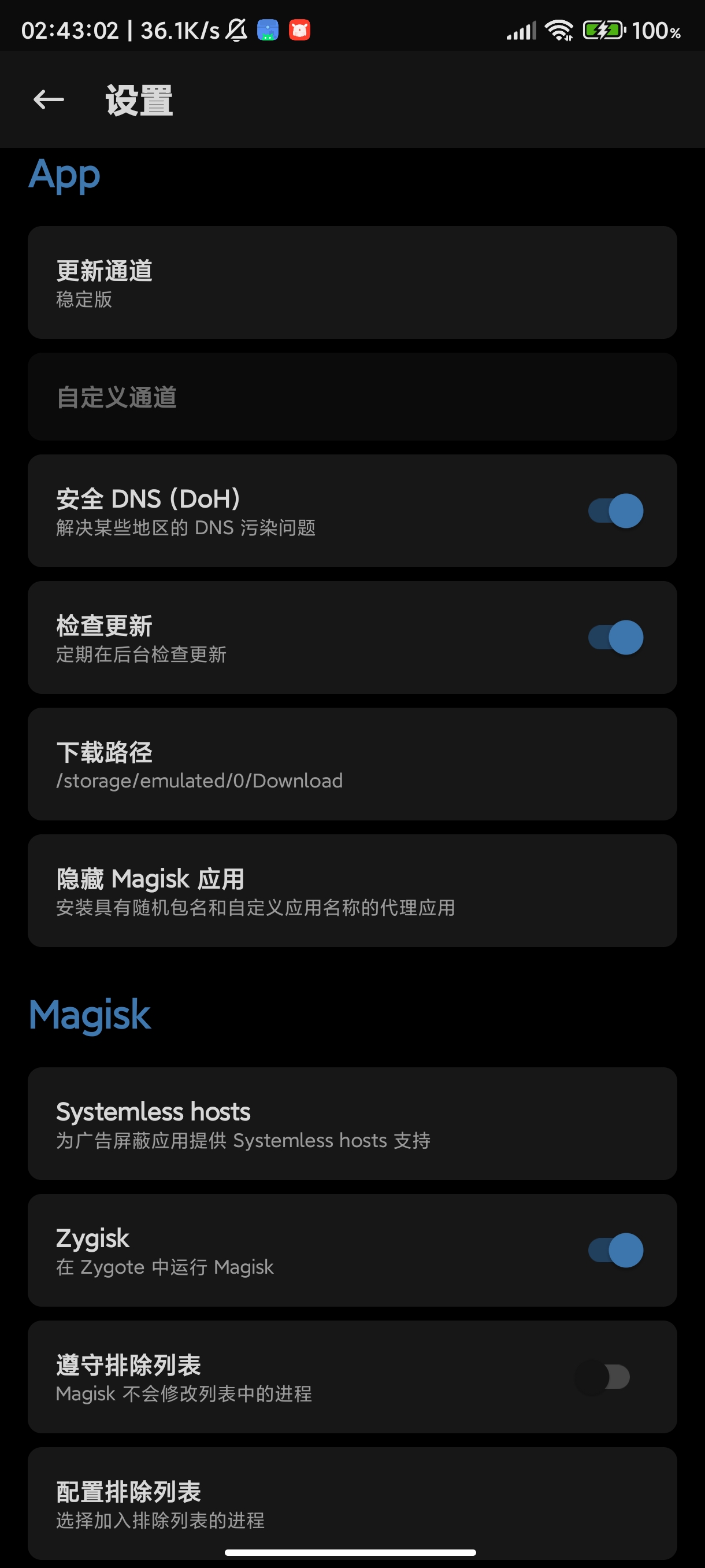Go back from the 设置 page

coord(49,100)
